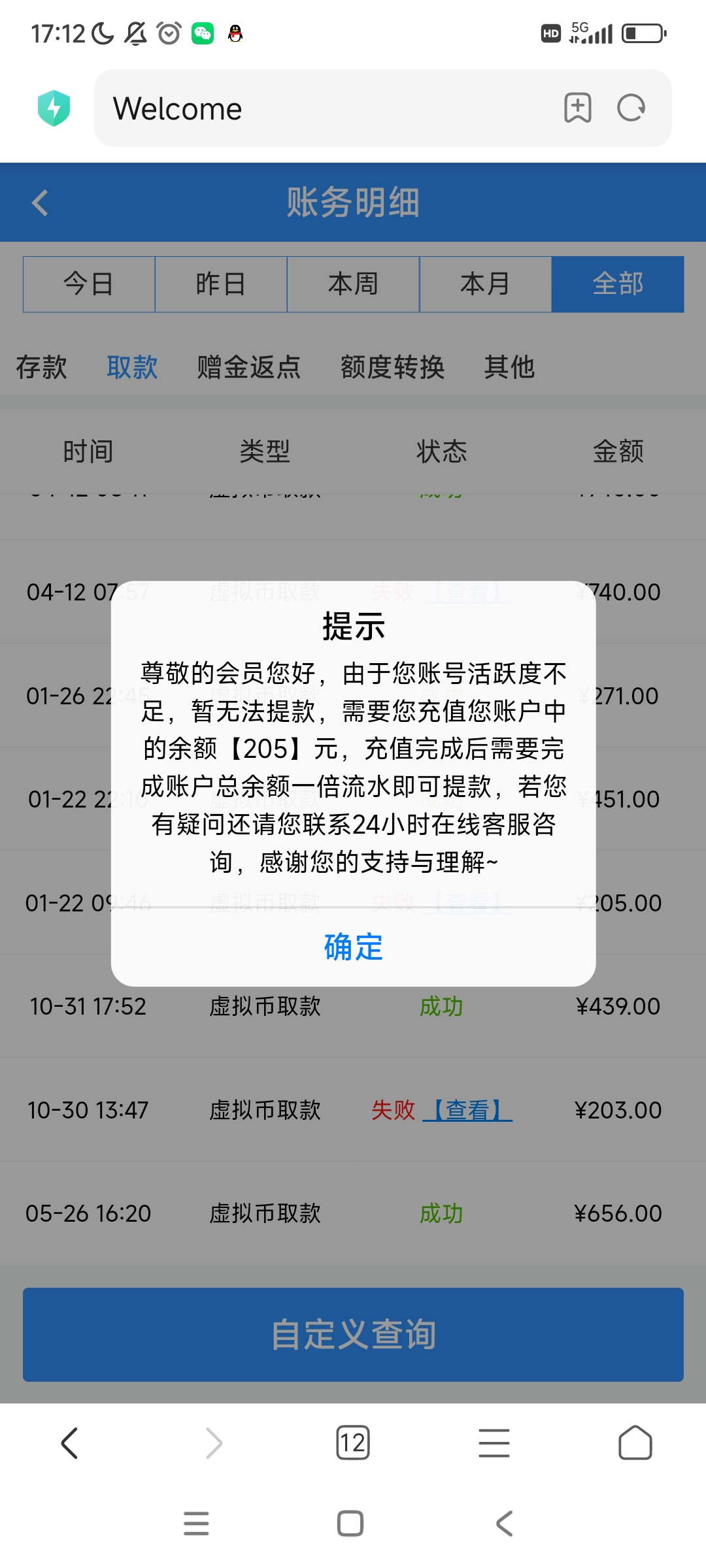Tap the tab counter showing 12 tabs
Viewport: 706px width, 1568px height.
pyautogui.click(x=352, y=1443)
